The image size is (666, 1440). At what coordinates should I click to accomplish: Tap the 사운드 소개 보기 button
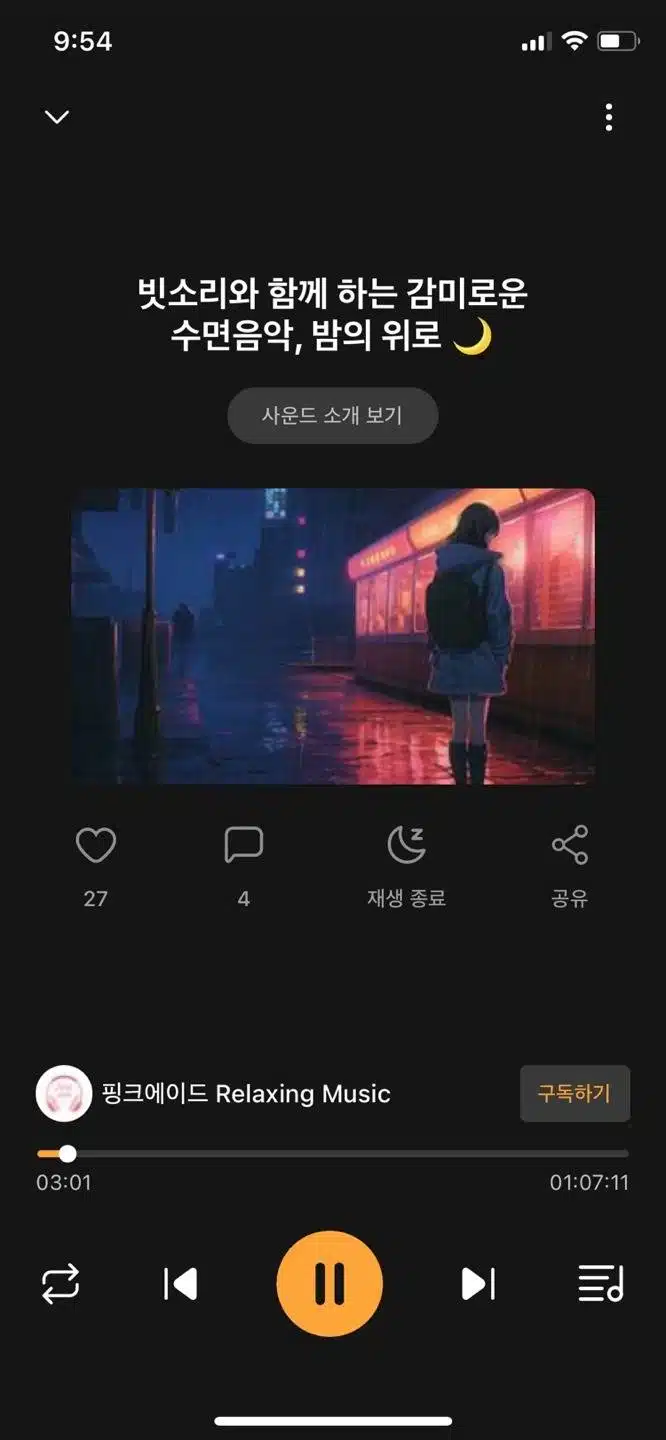click(x=332, y=415)
